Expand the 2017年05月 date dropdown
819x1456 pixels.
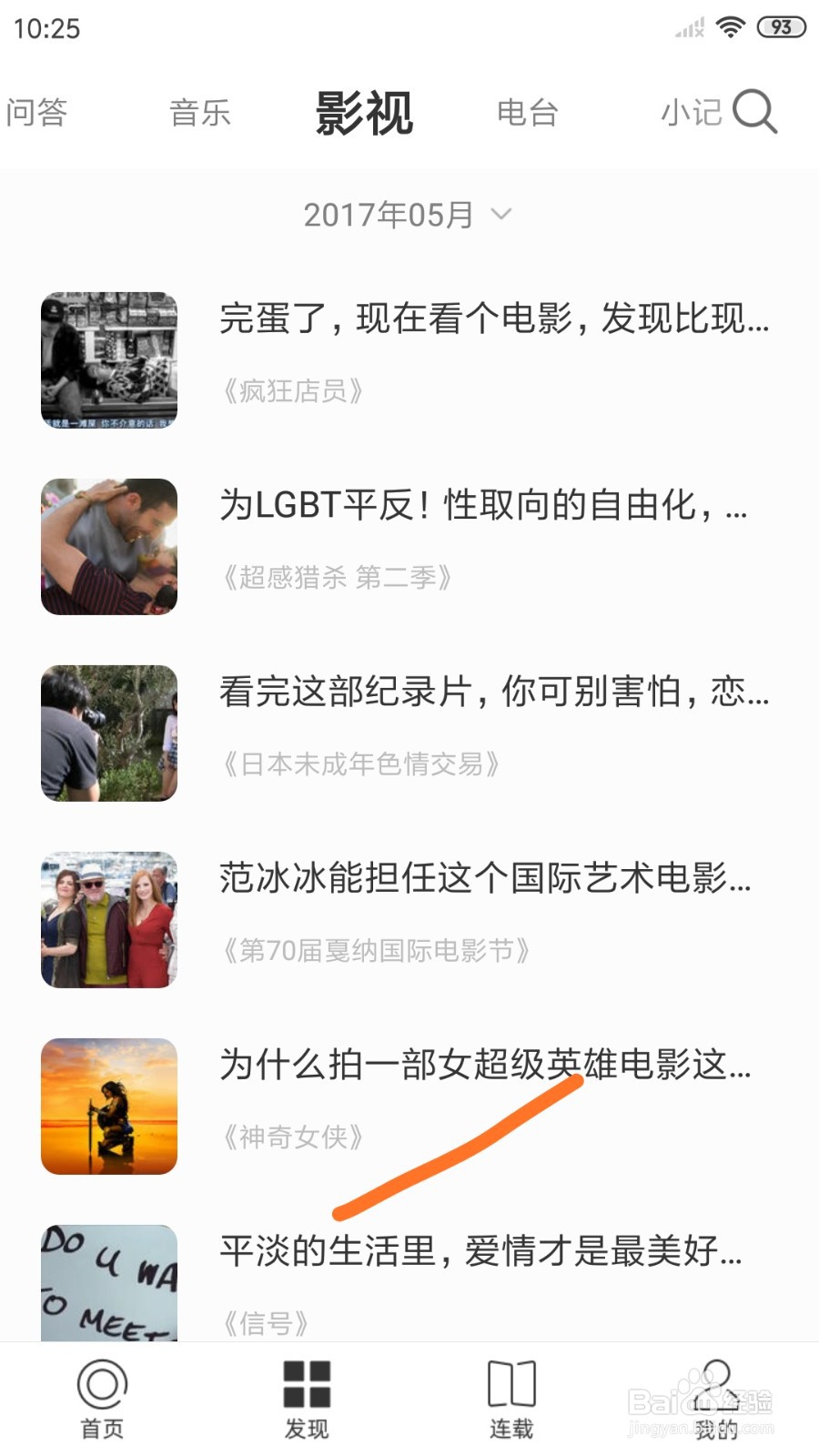coord(408,215)
